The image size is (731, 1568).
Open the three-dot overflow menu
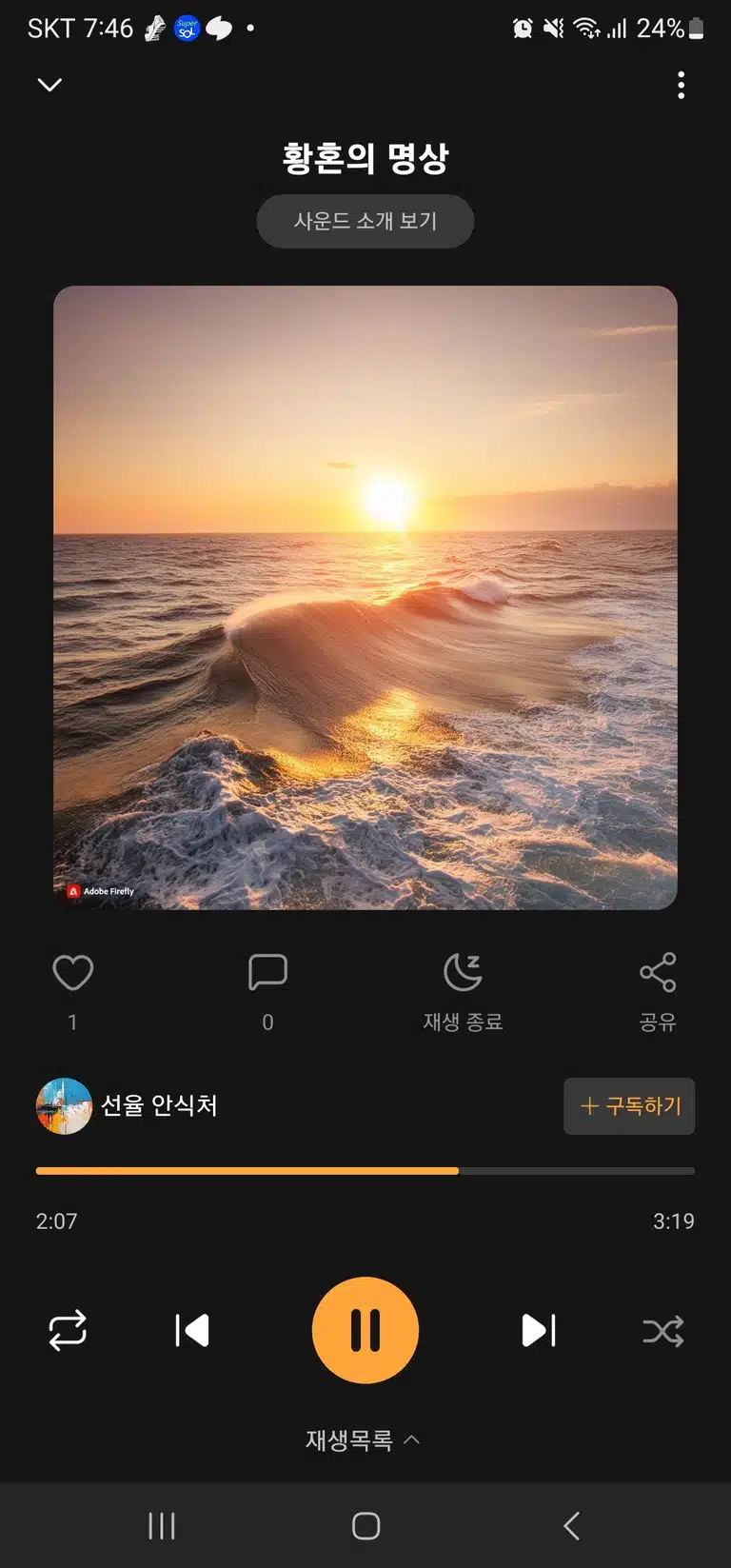coord(681,85)
